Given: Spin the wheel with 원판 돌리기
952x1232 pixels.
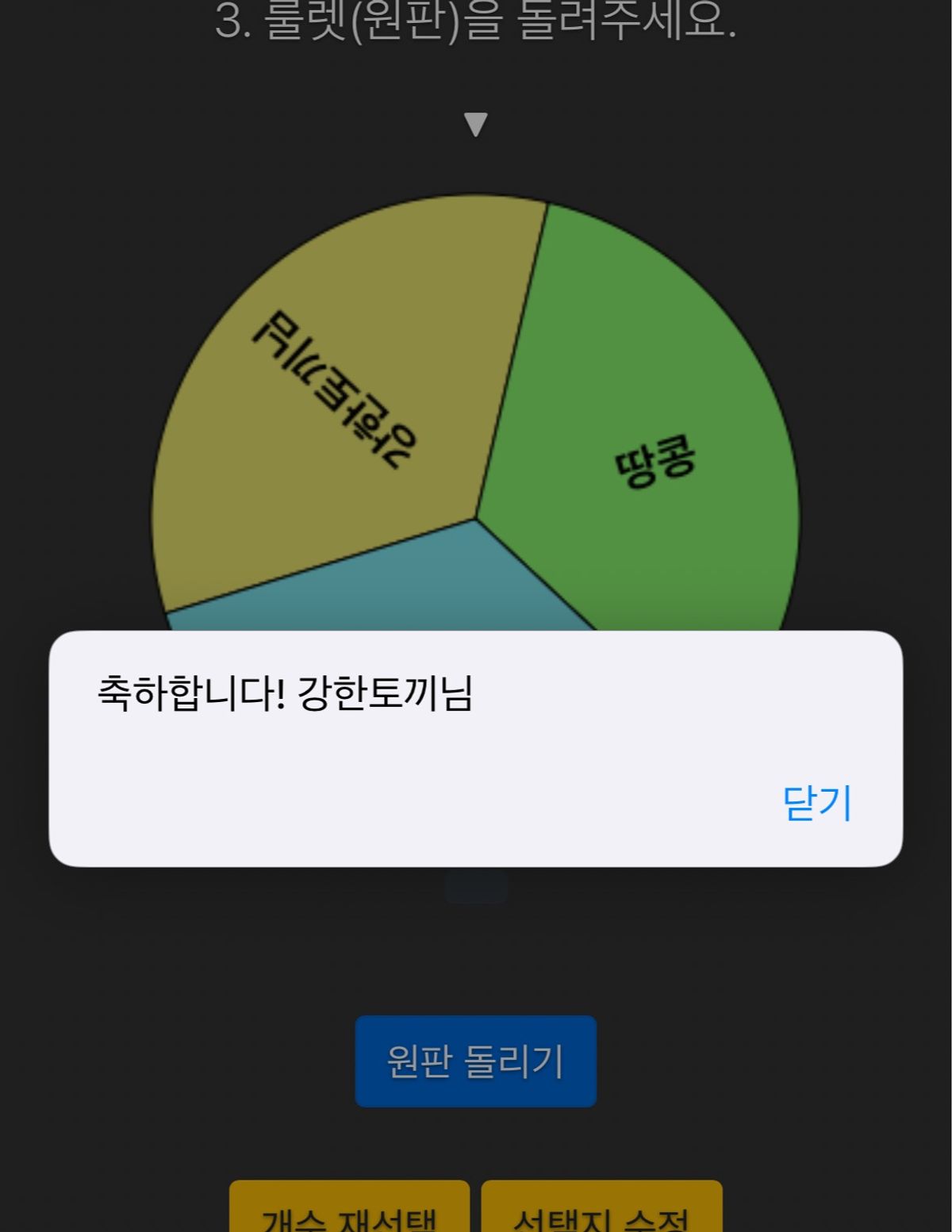Looking at the screenshot, I should pos(475,1061).
